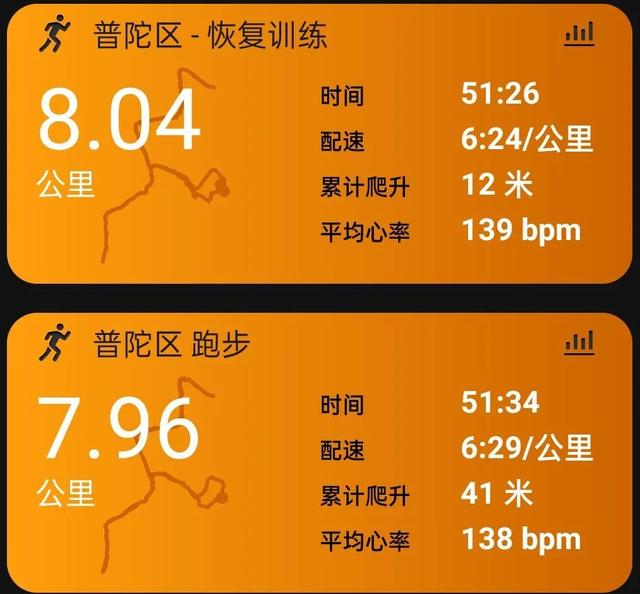Open the 普陀区 跑步 7.96 km activity card
The width and height of the screenshot is (640, 594).
pos(320,453)
